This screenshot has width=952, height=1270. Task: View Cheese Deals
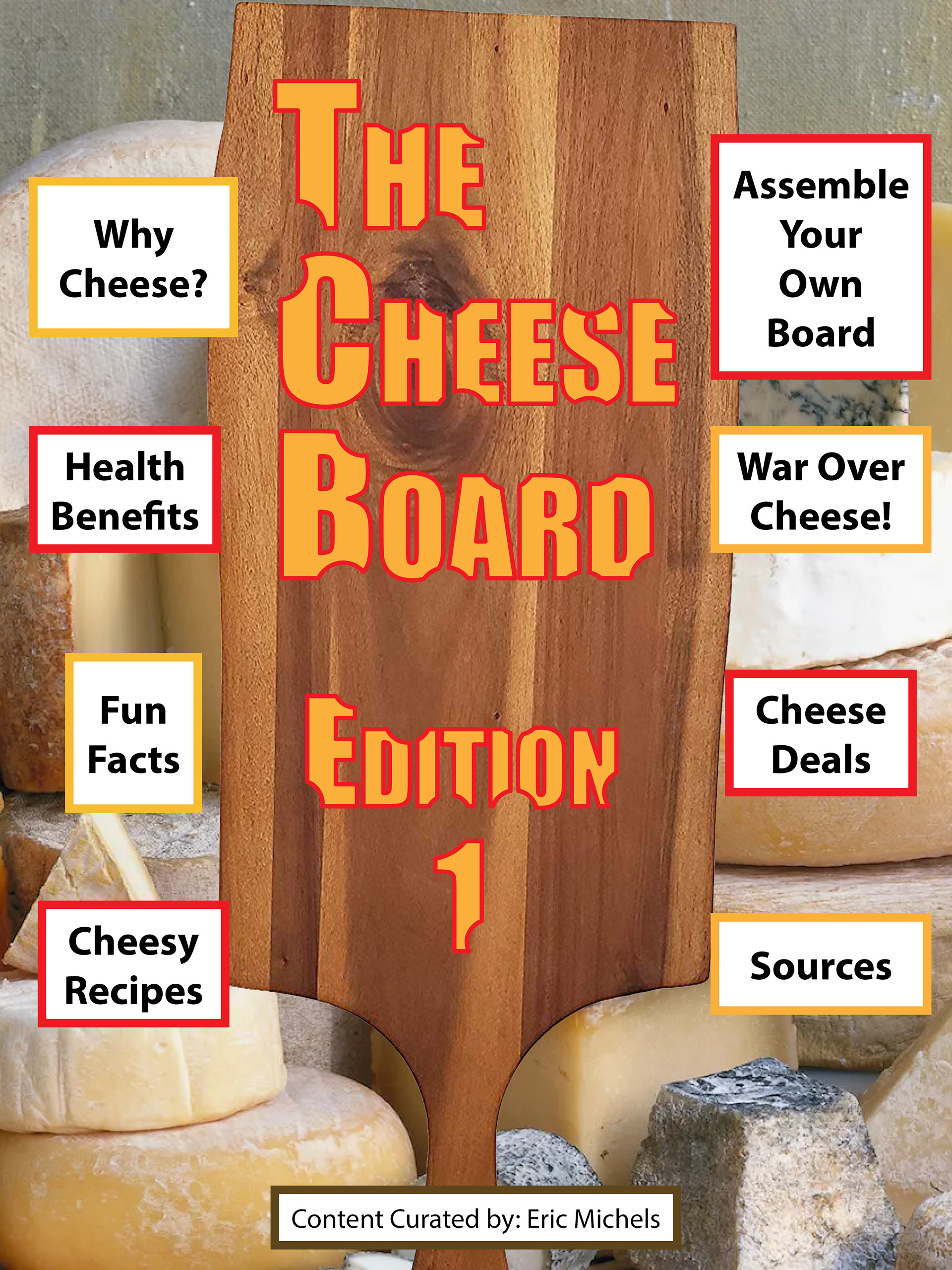click(x=821, y=734)
